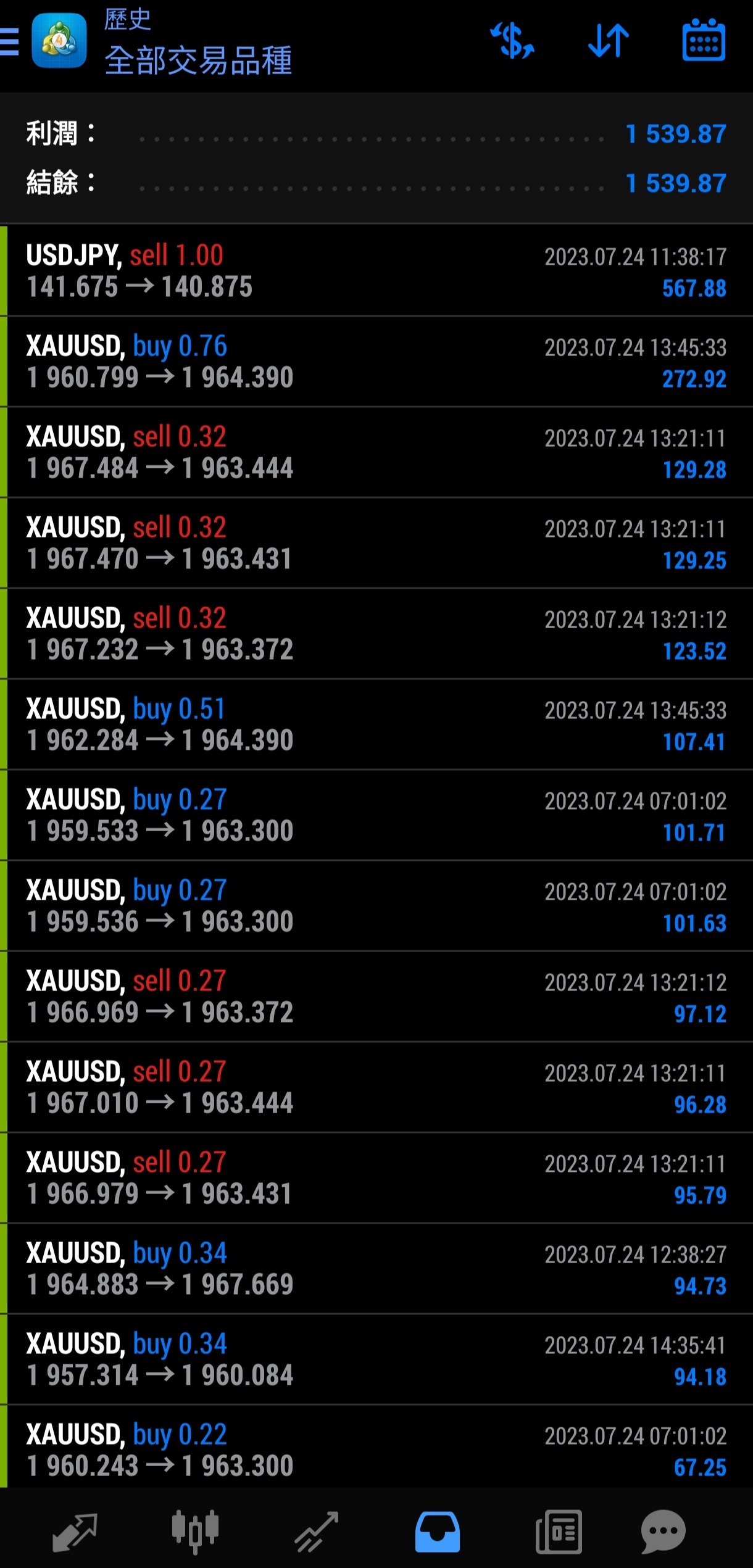Viewport: 753px width, 1568px height.
Task: Open the USDJPY sell 1.00 trade
Action: [x=376, y=272]
